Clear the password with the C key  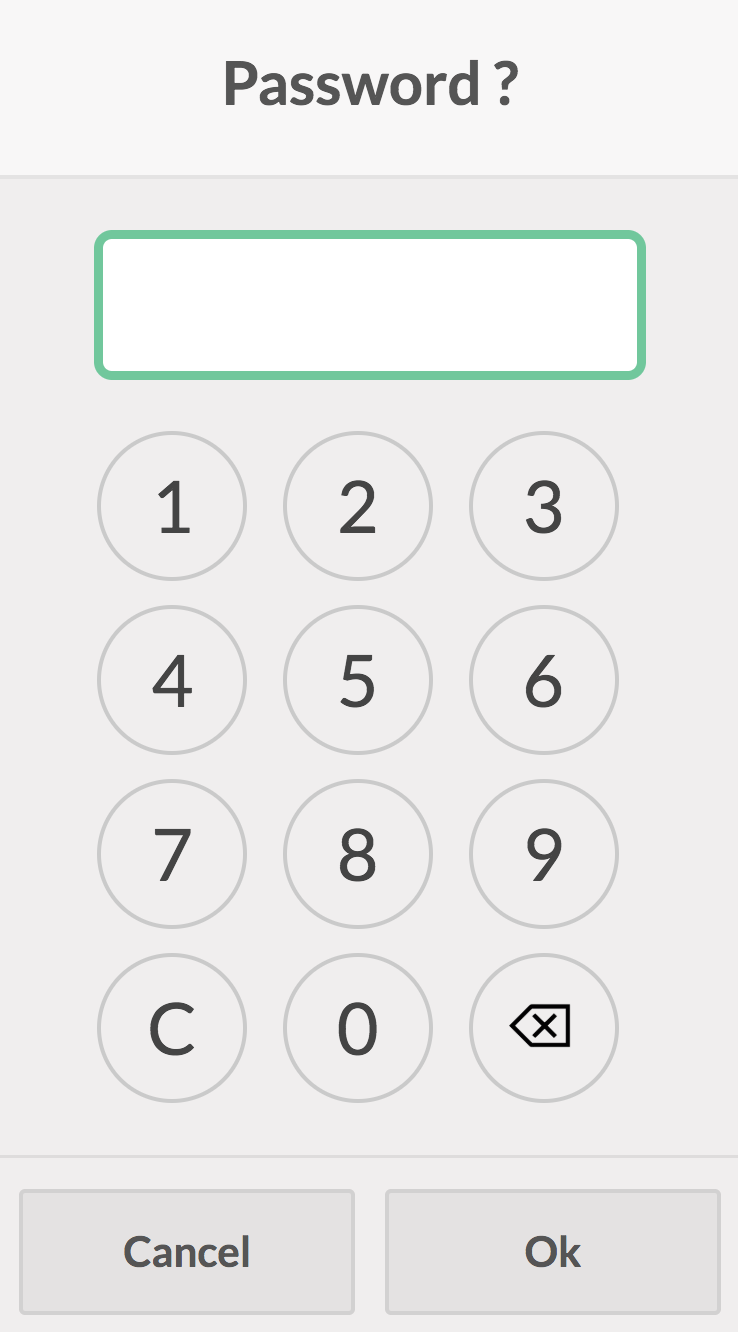(172, 1028)
